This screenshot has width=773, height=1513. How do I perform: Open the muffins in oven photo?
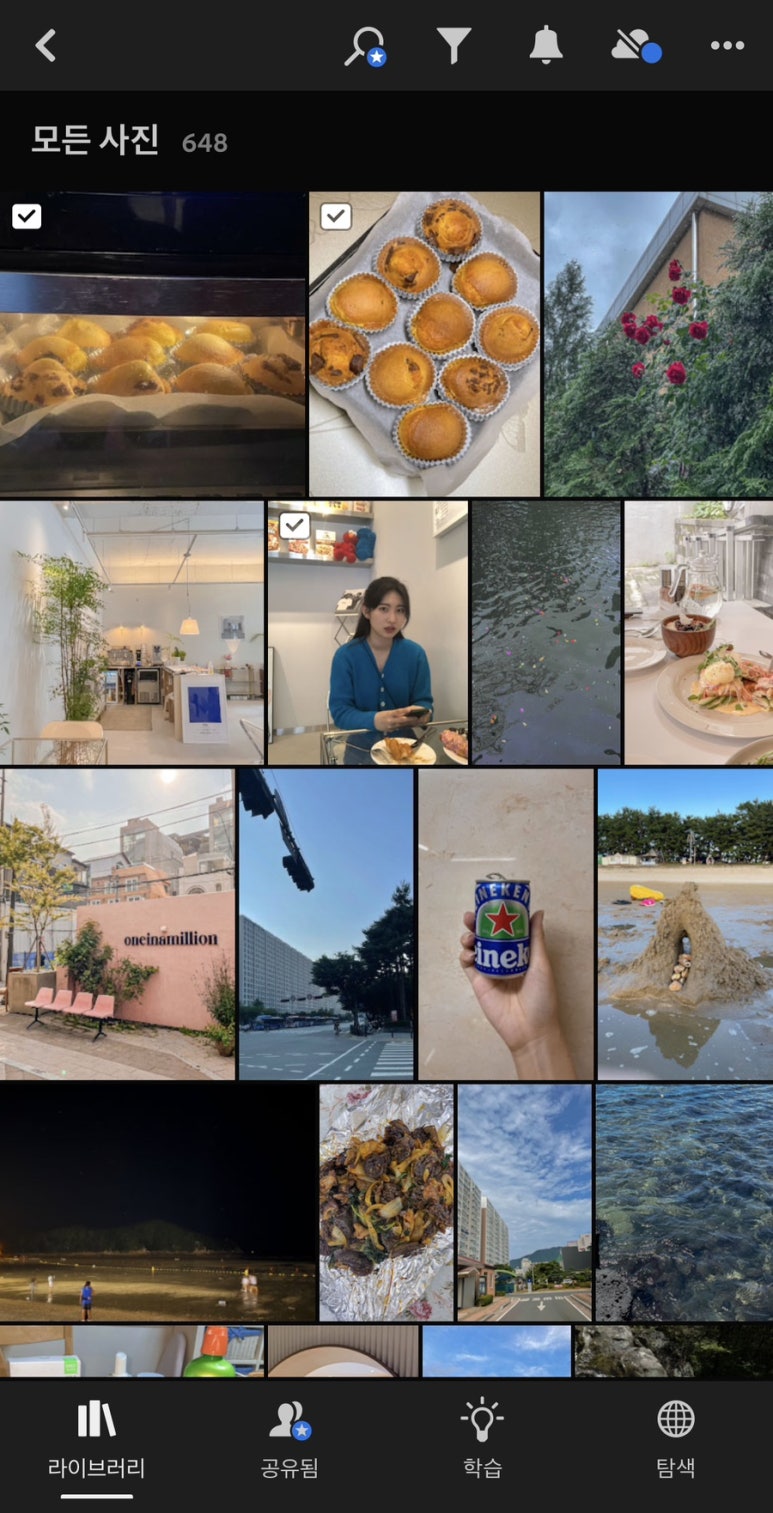click(x=153, y=344)
